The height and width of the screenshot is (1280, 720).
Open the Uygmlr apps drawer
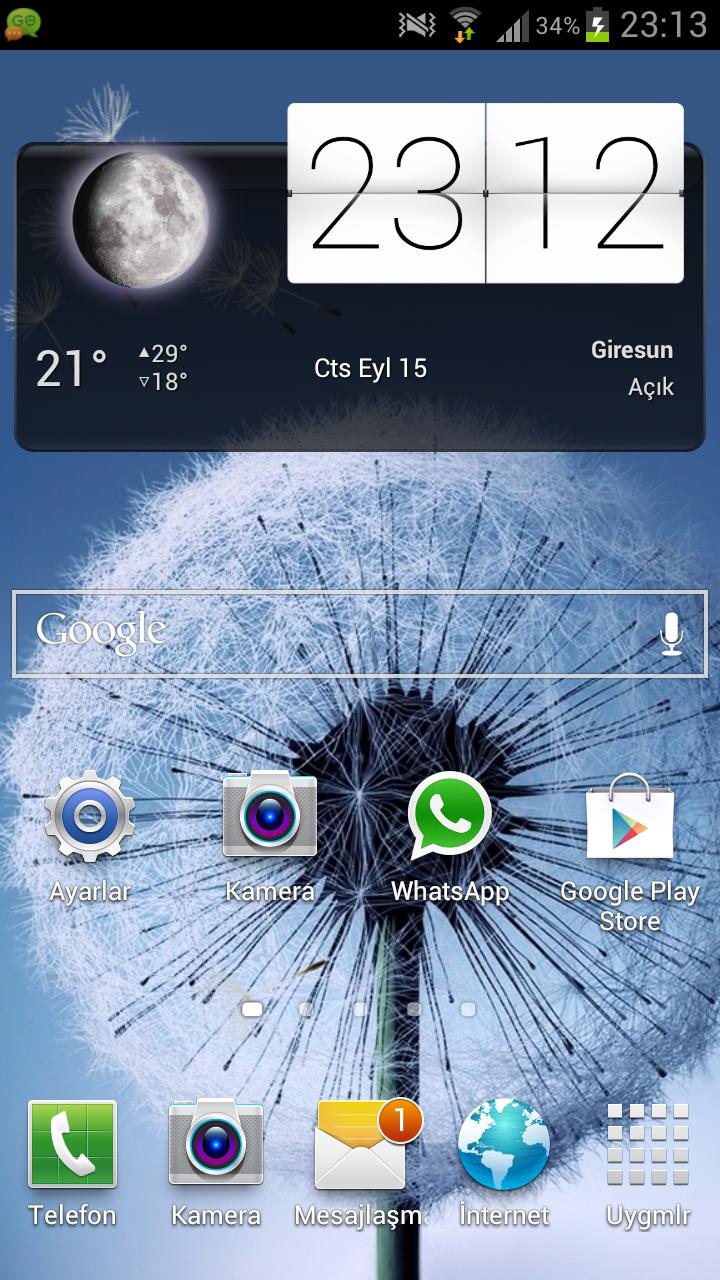[648, 1145]
